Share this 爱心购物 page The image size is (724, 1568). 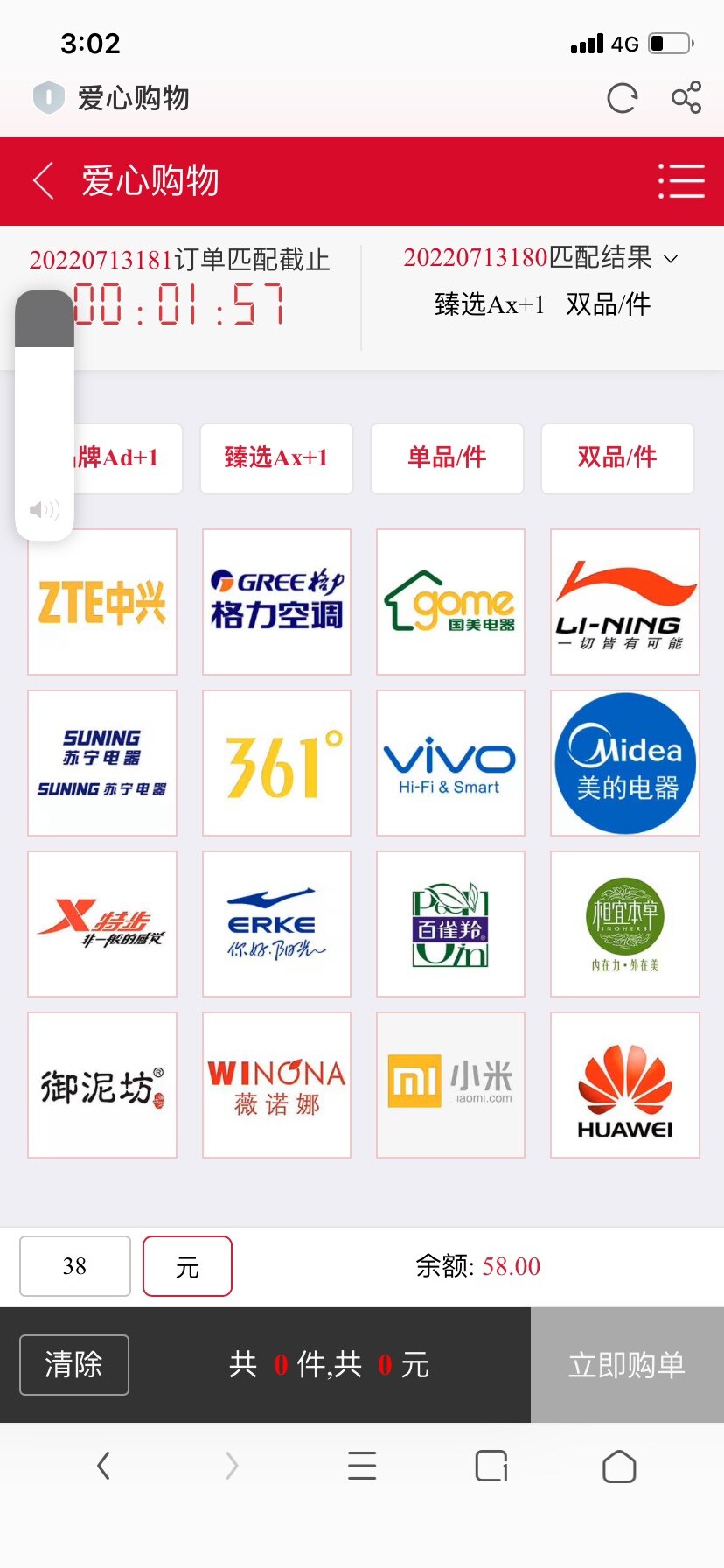(686, 97)
